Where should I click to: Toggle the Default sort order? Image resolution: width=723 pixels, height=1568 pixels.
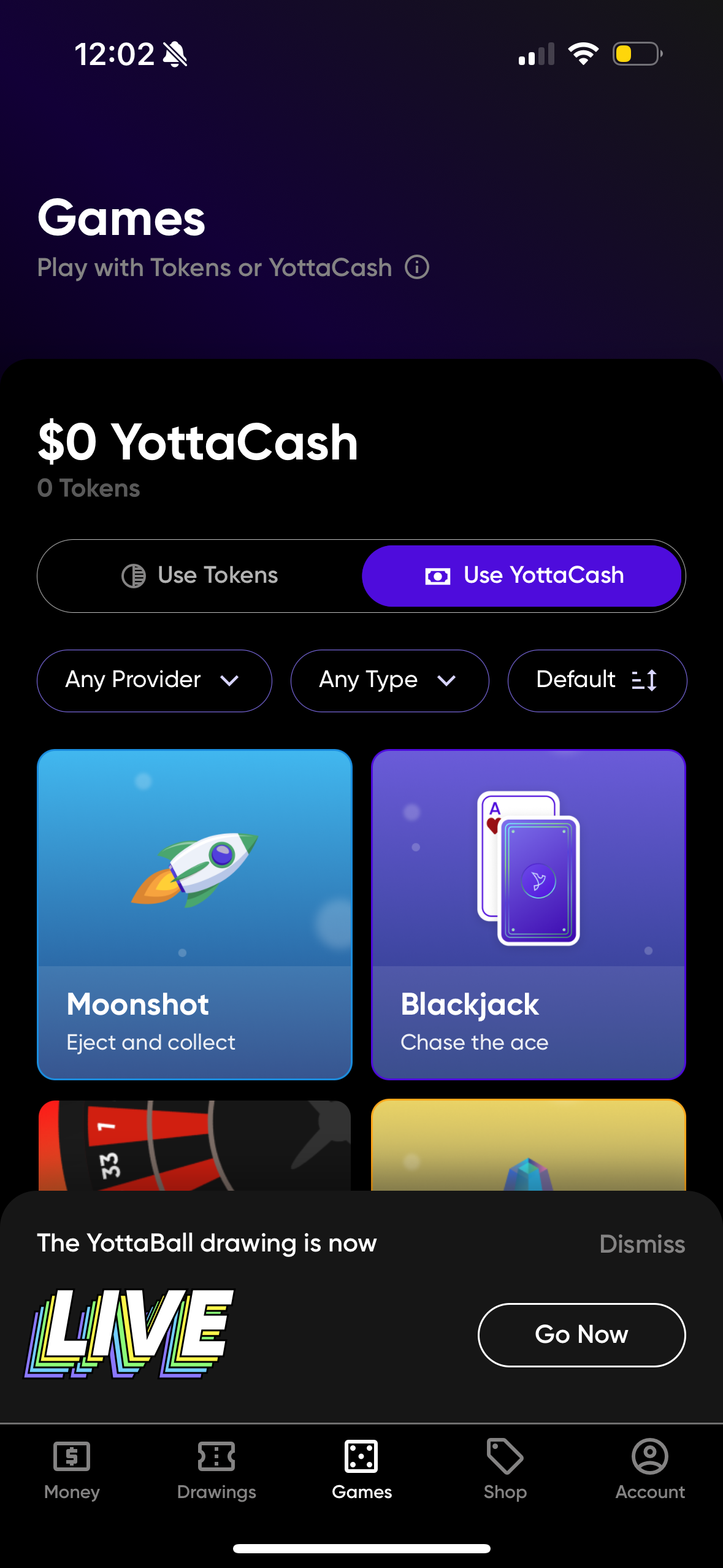tap(644, 680)
